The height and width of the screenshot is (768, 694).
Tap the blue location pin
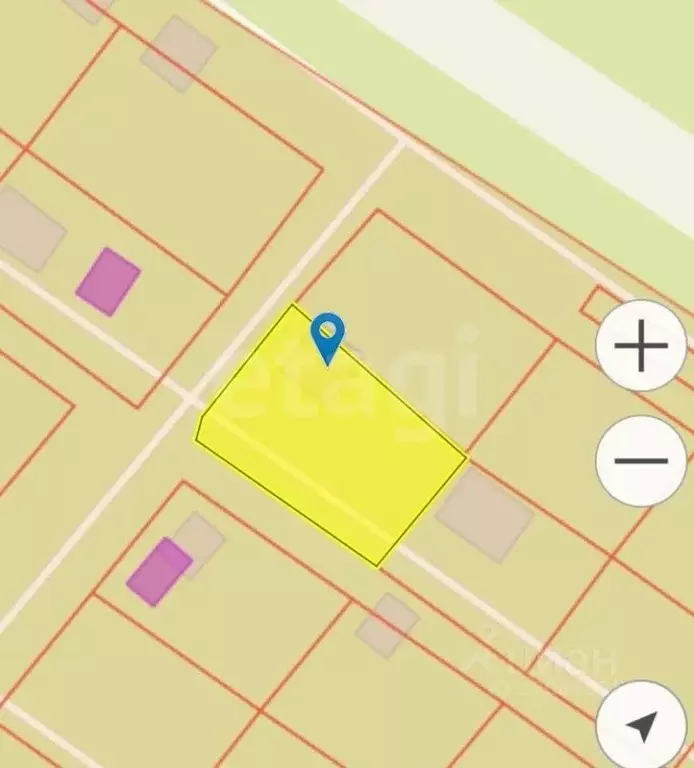[x=328, y=334]
